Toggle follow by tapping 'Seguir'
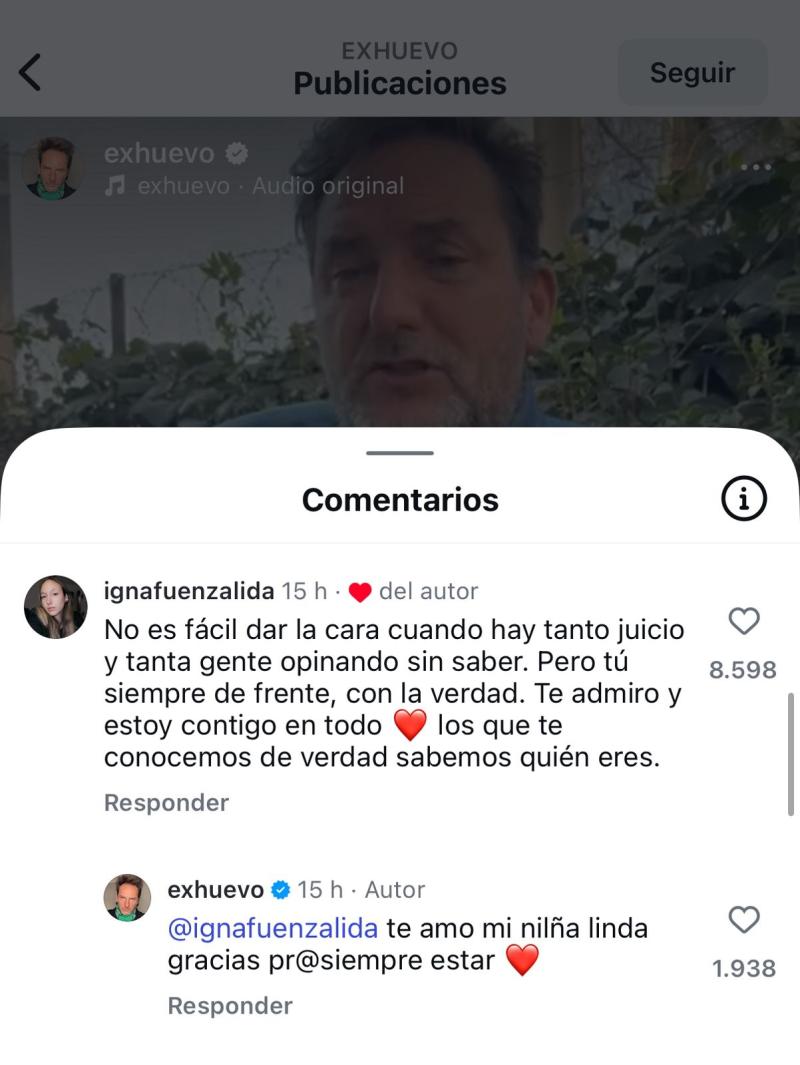 692,72
